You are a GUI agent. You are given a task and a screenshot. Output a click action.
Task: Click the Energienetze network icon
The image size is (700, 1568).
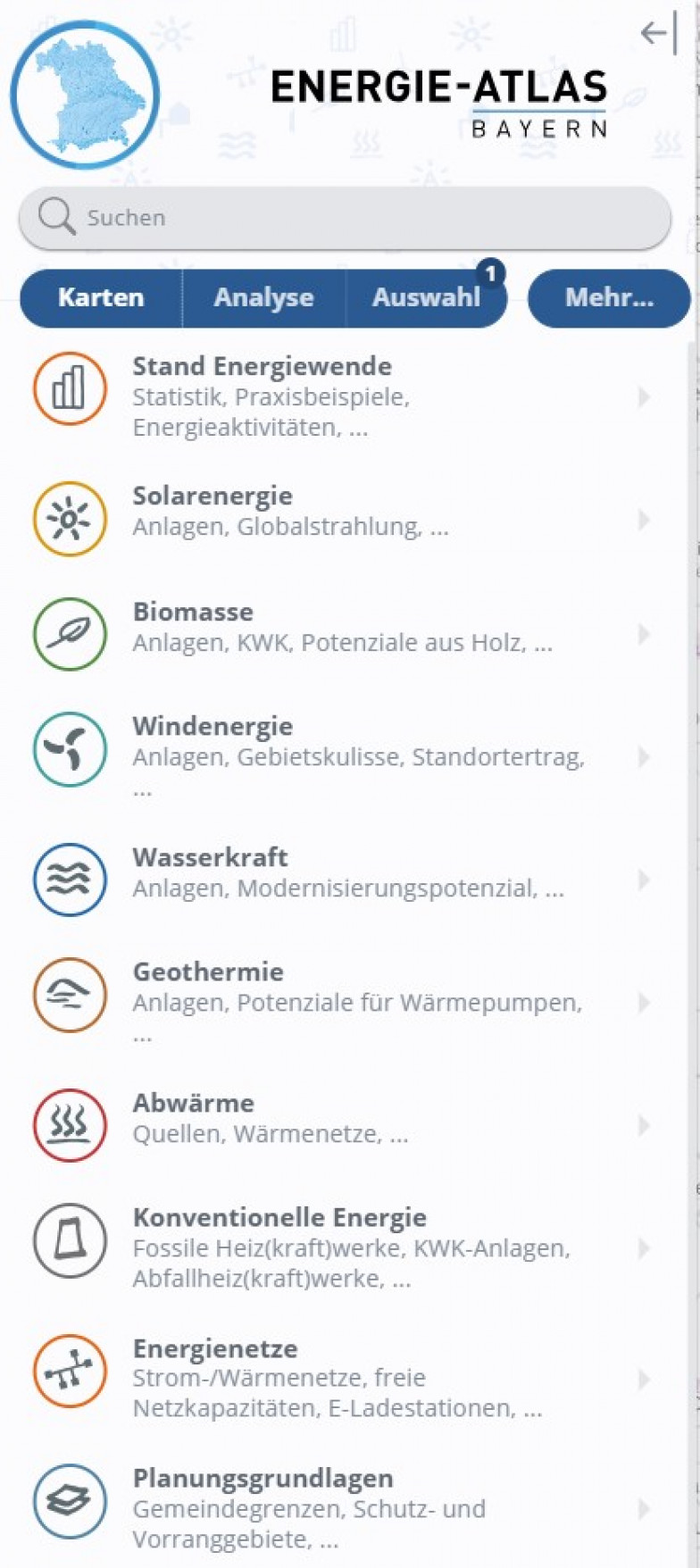tap(70, 1372)
